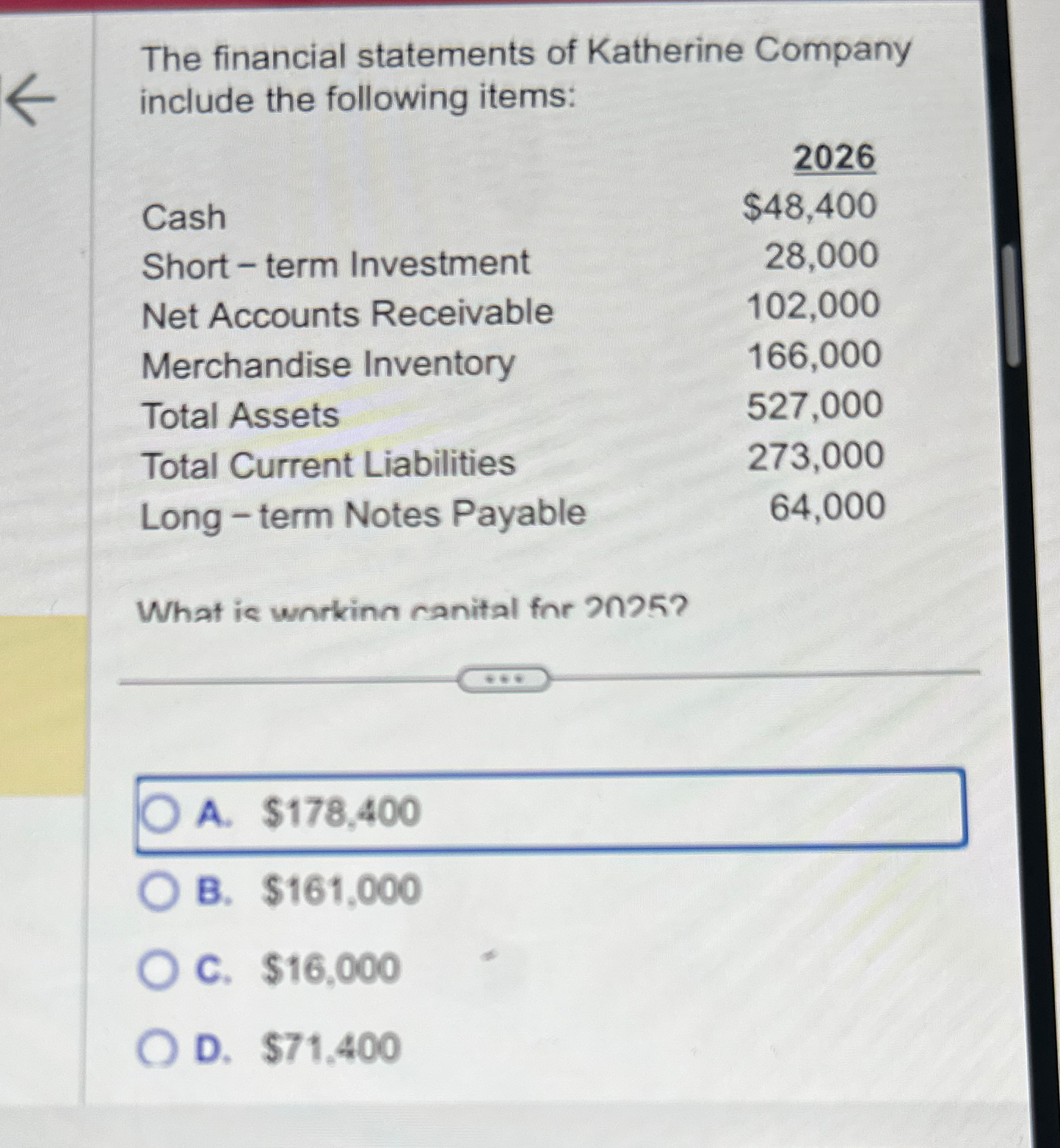Viewport: 1060px width, 1148px height.
Task: Select answer B. $161,000
Action: [159, 892]
